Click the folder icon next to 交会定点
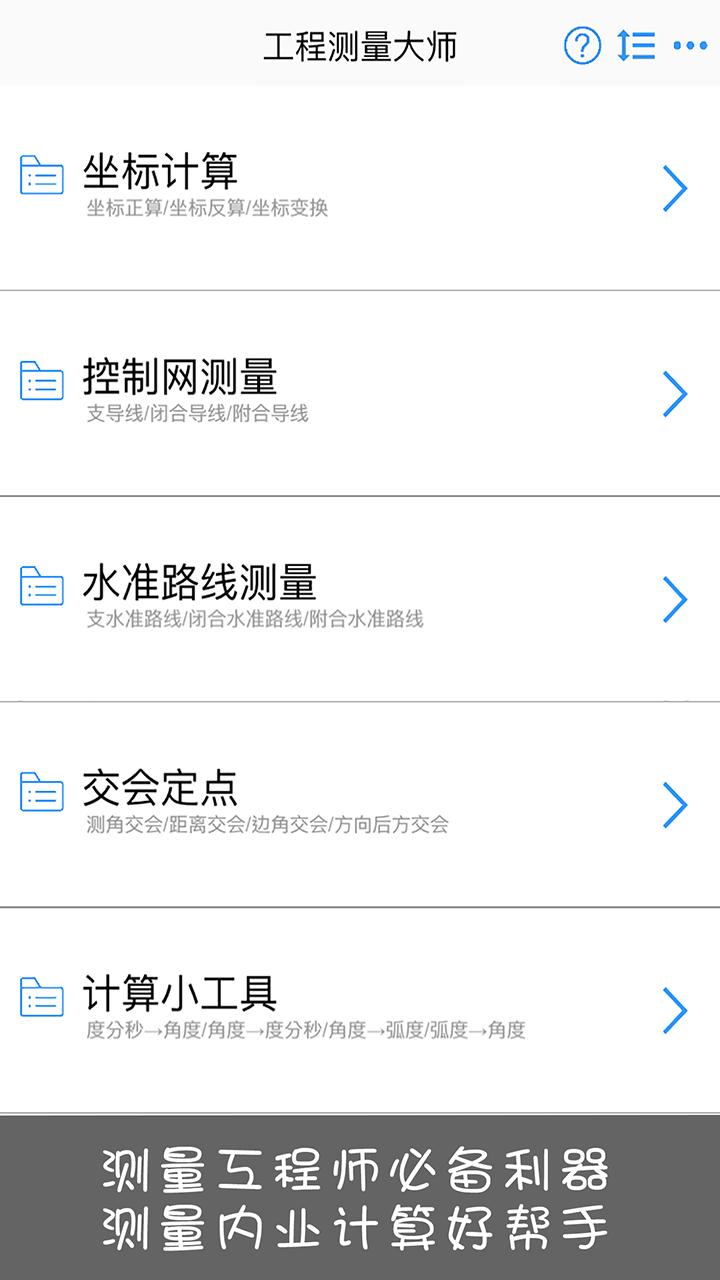The width and height of the screenshot is (720, 1280). pos(41,792)
